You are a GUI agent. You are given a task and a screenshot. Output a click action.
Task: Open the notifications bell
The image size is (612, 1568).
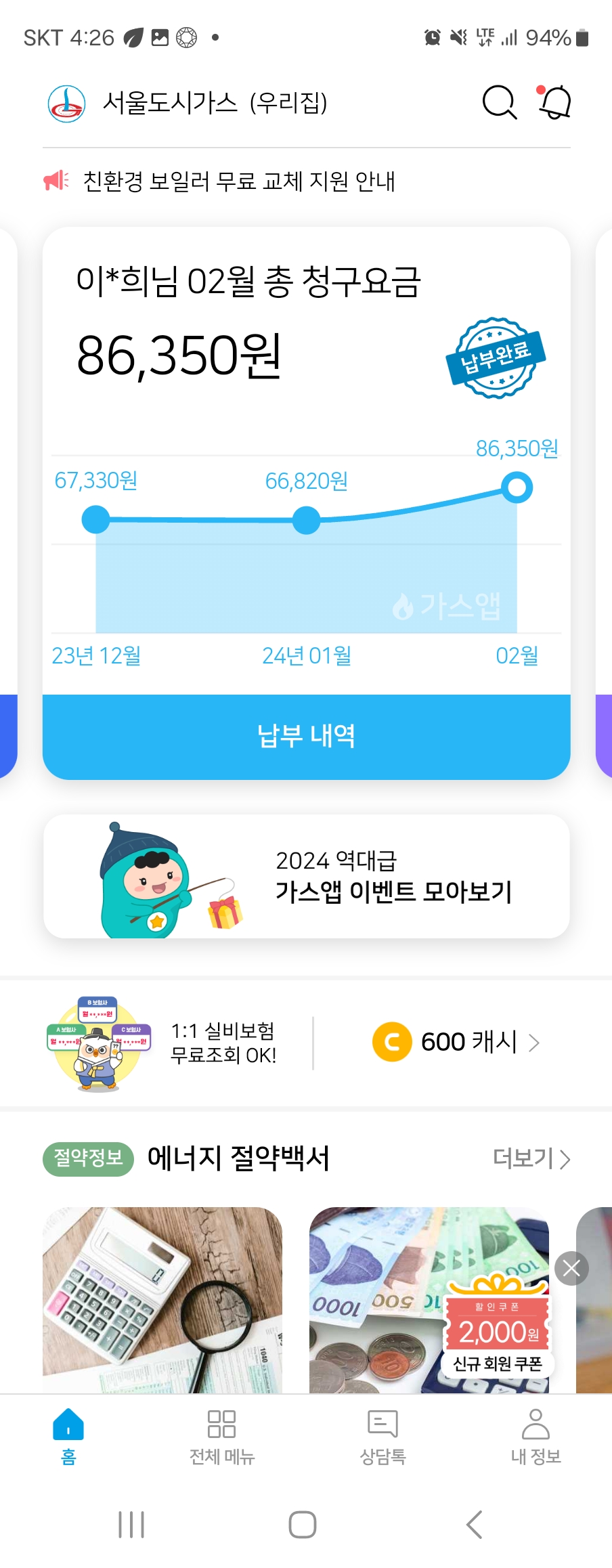pyautogui.click(x=554, y=103)
